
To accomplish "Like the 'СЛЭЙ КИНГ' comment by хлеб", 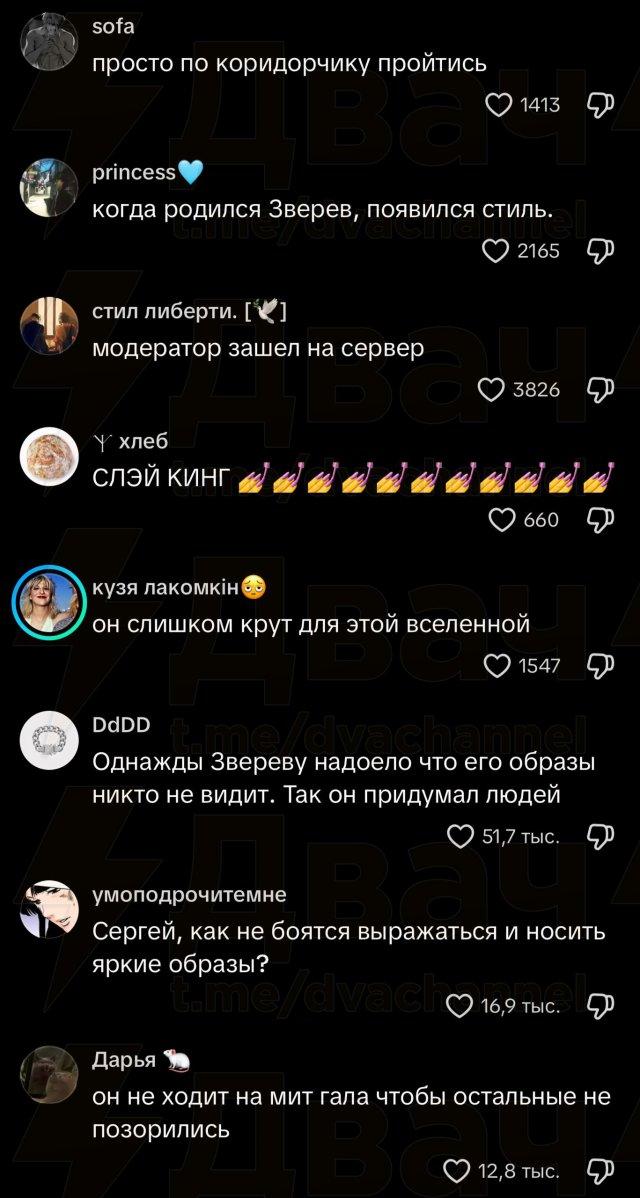I will coord(502,520).
